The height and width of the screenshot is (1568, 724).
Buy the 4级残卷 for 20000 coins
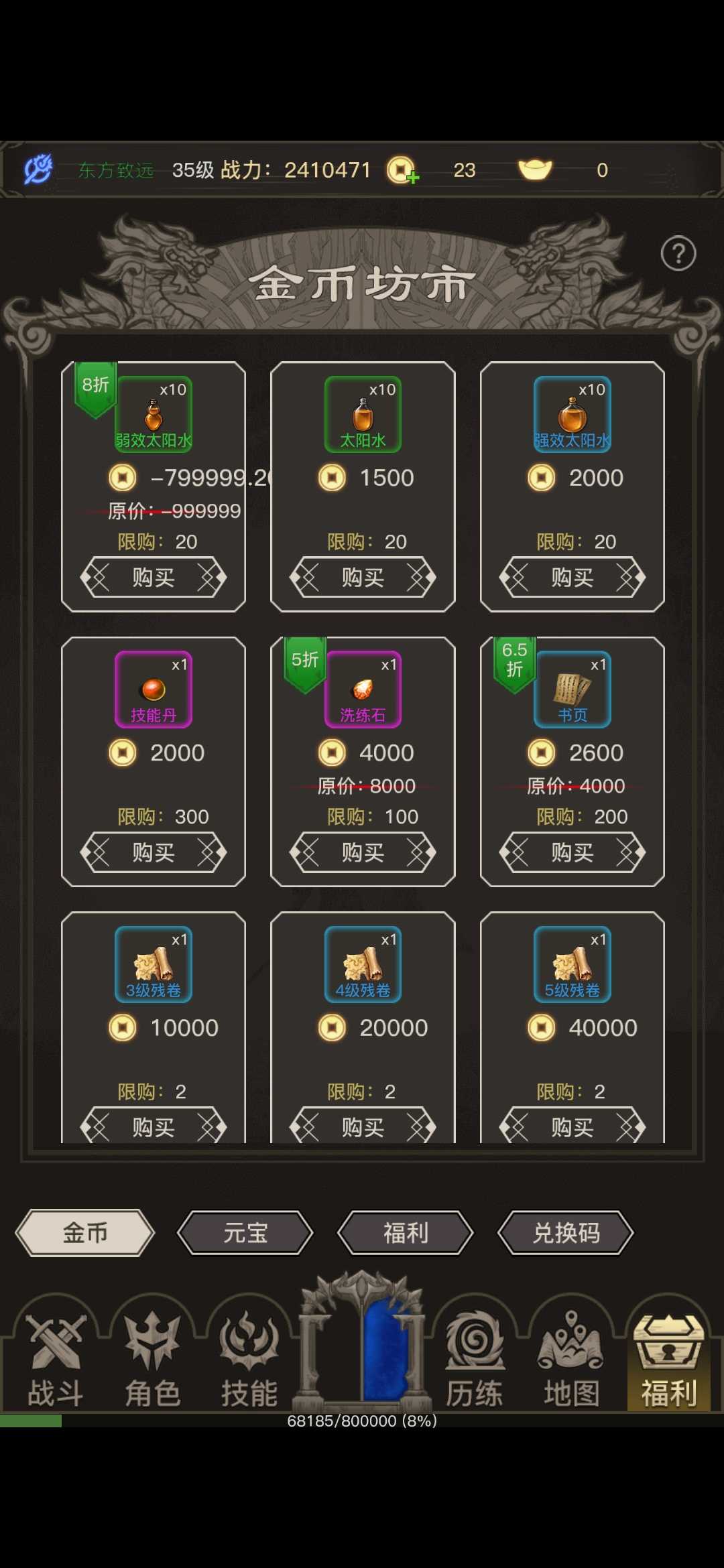pos(363,1126)
